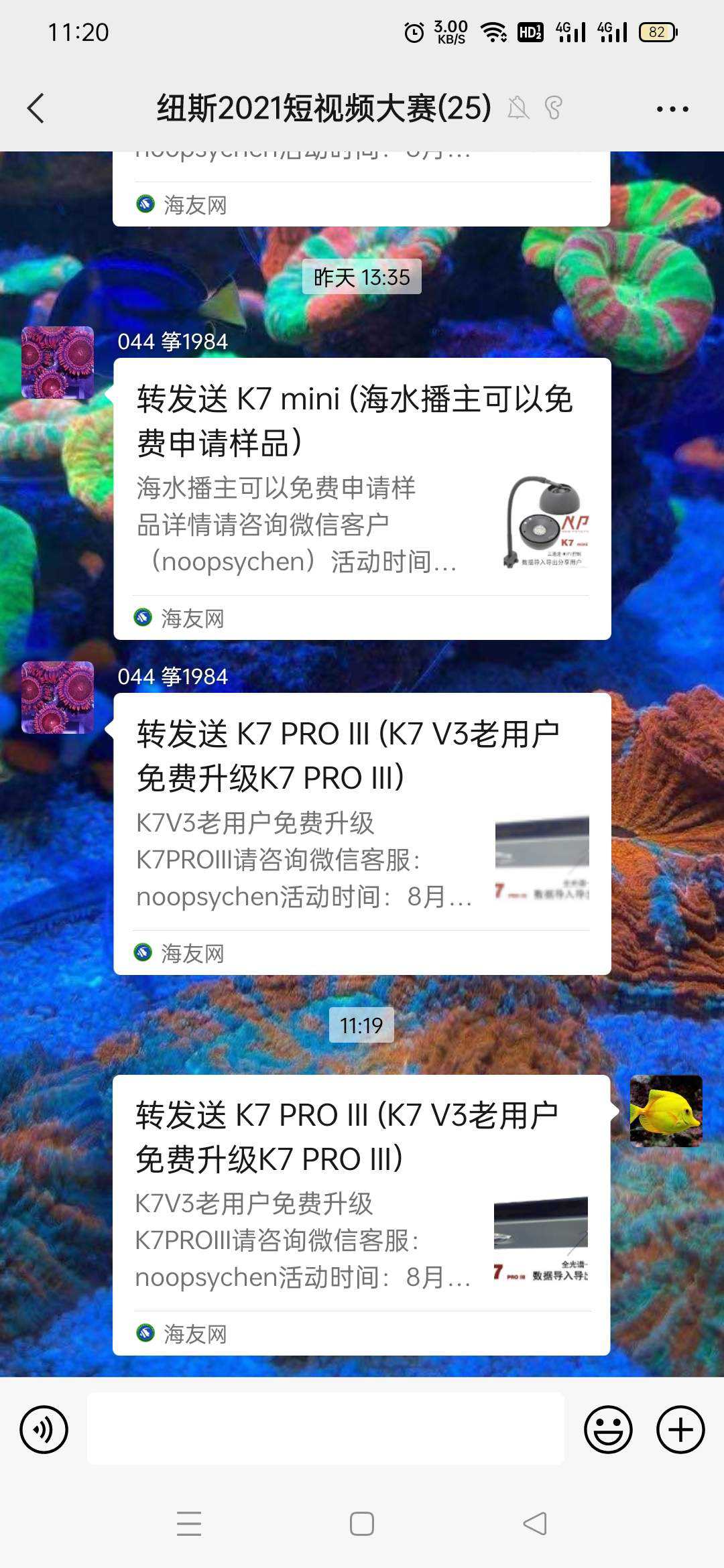Viewport: 724px width, 1568px height.
Task: Open the plus attachment menu
Action: (x=680, y=1429)
